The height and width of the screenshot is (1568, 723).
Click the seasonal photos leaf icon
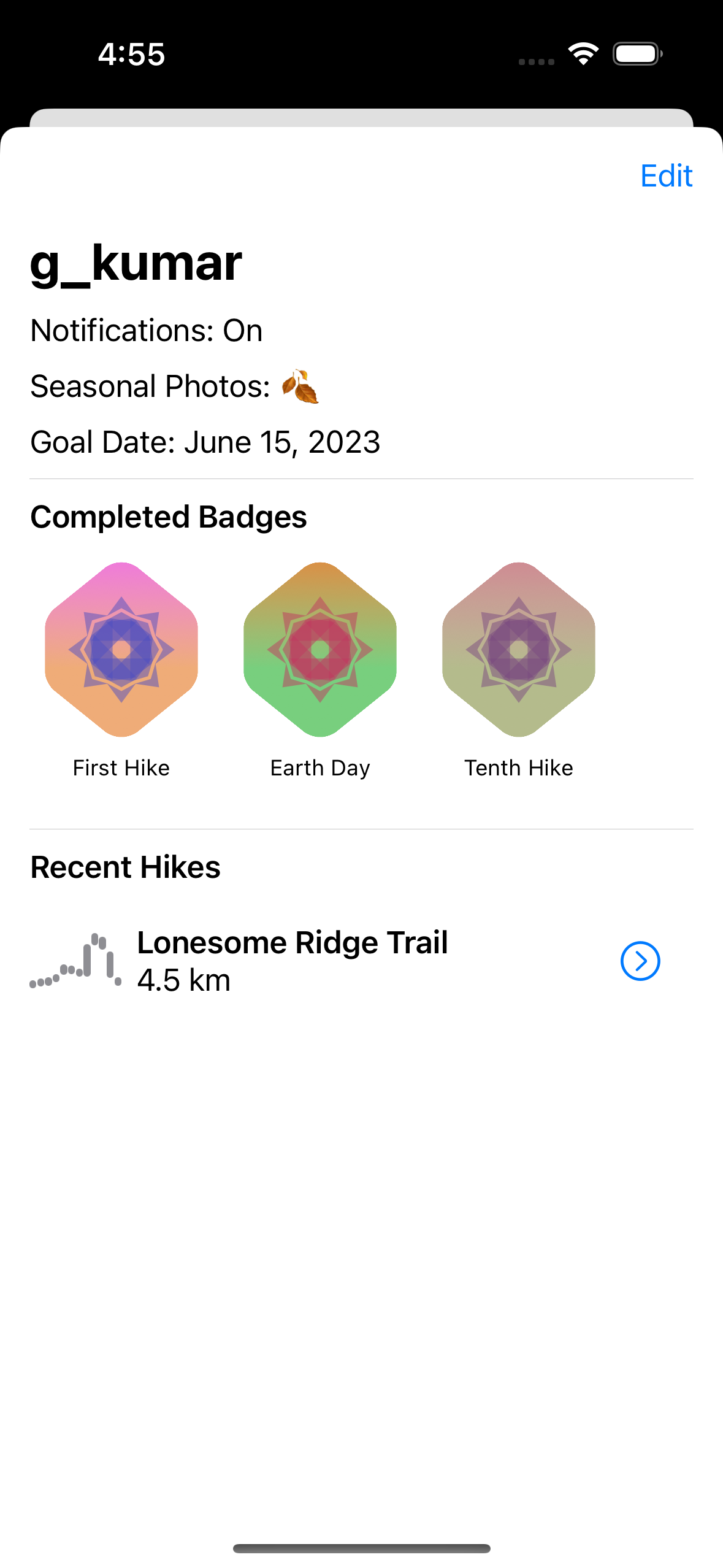point(302,385)
